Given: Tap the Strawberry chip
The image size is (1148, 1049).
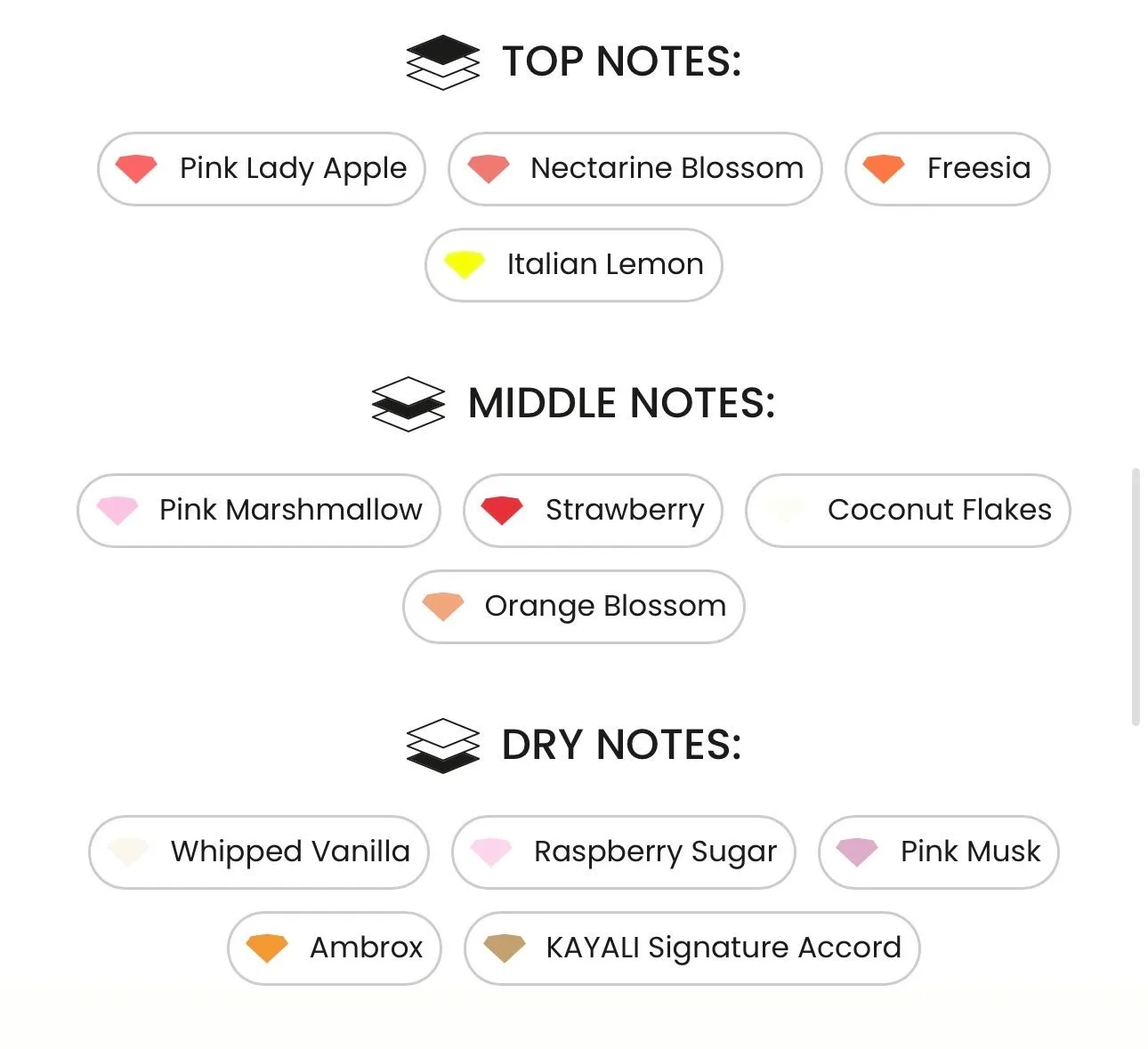Looking at the screenshot, I should [593, 511].
